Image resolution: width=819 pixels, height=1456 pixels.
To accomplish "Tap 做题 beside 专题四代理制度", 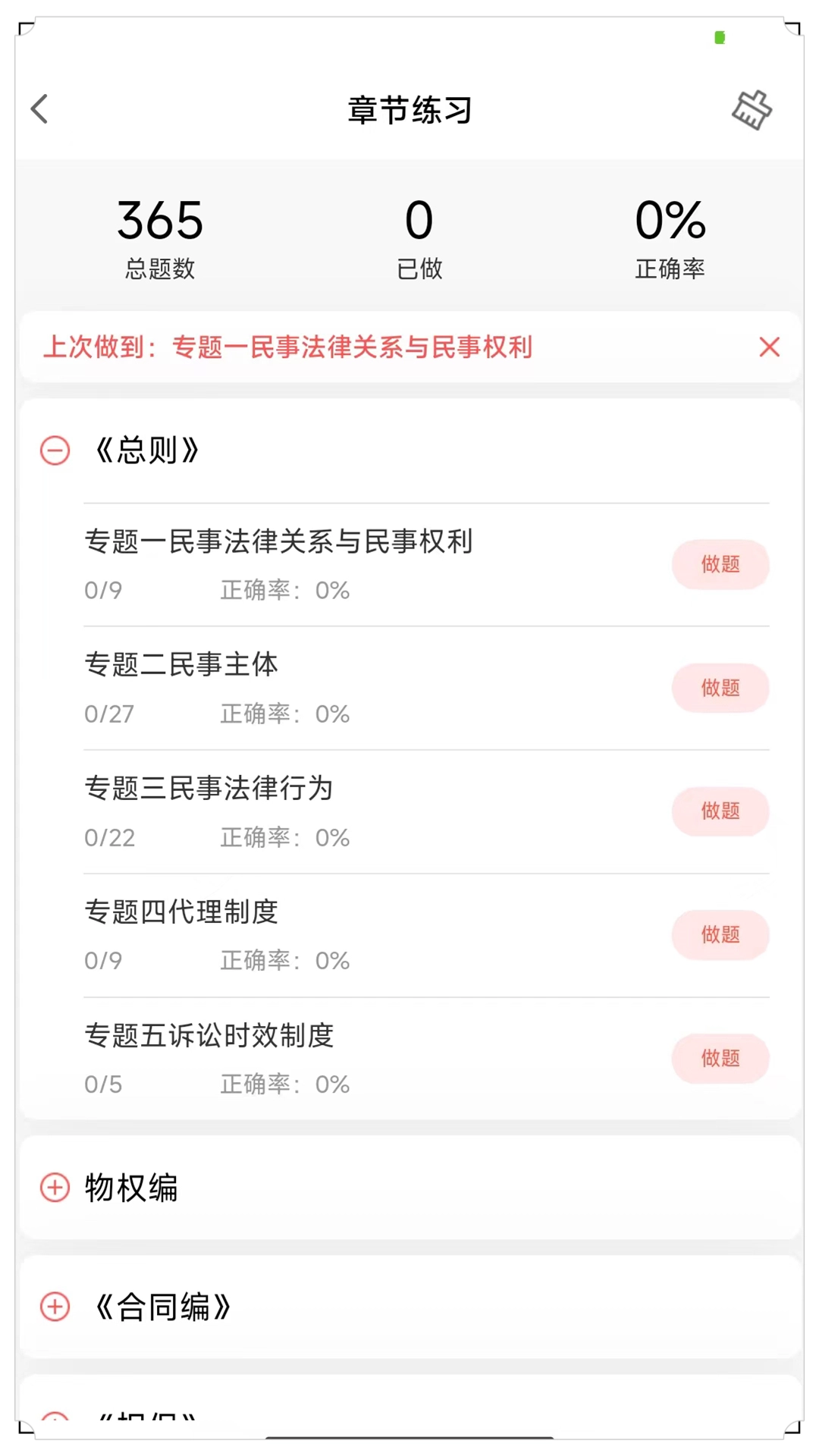I will point(720,935).
